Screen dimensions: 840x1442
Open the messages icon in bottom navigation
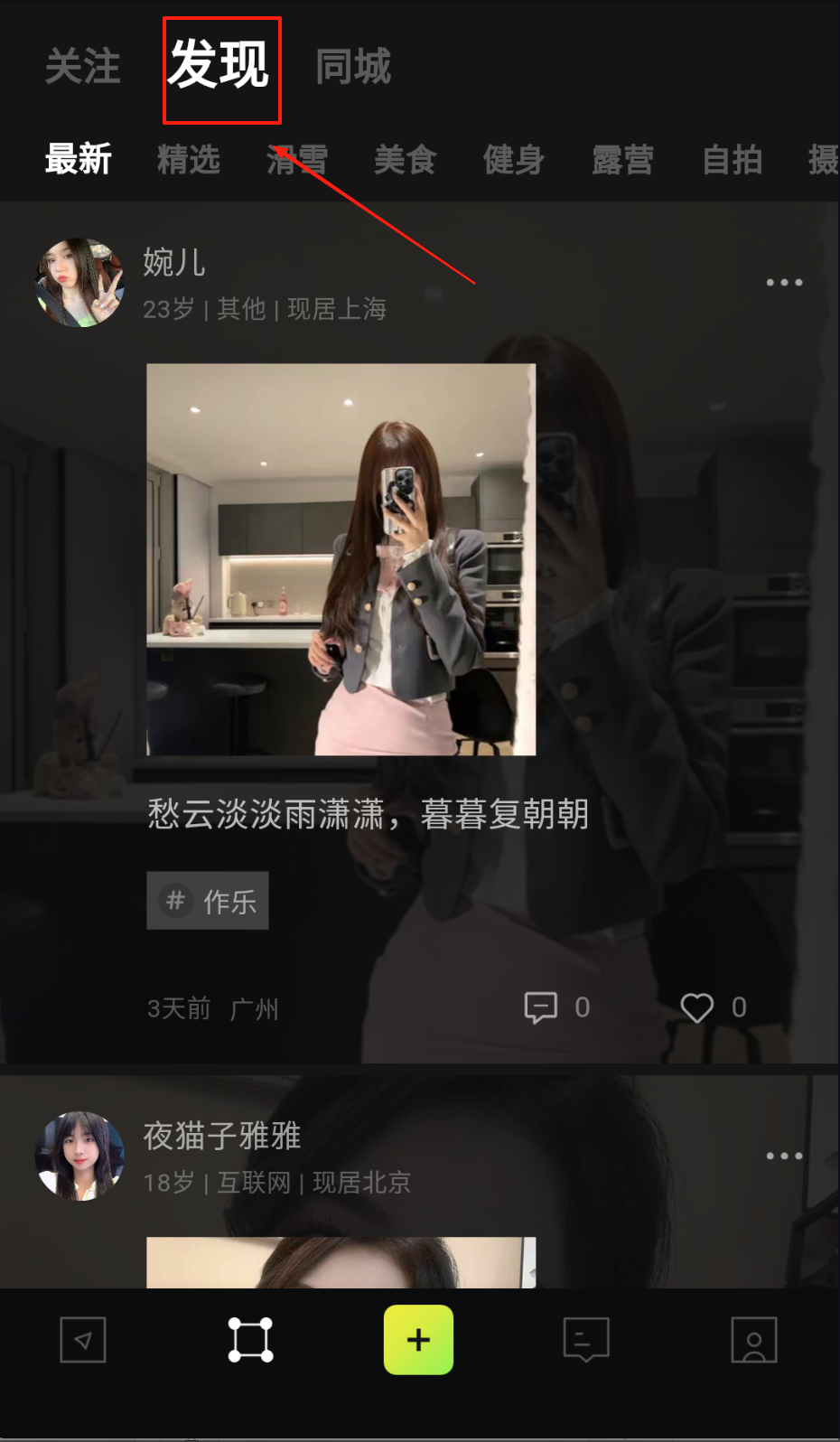585,1340
